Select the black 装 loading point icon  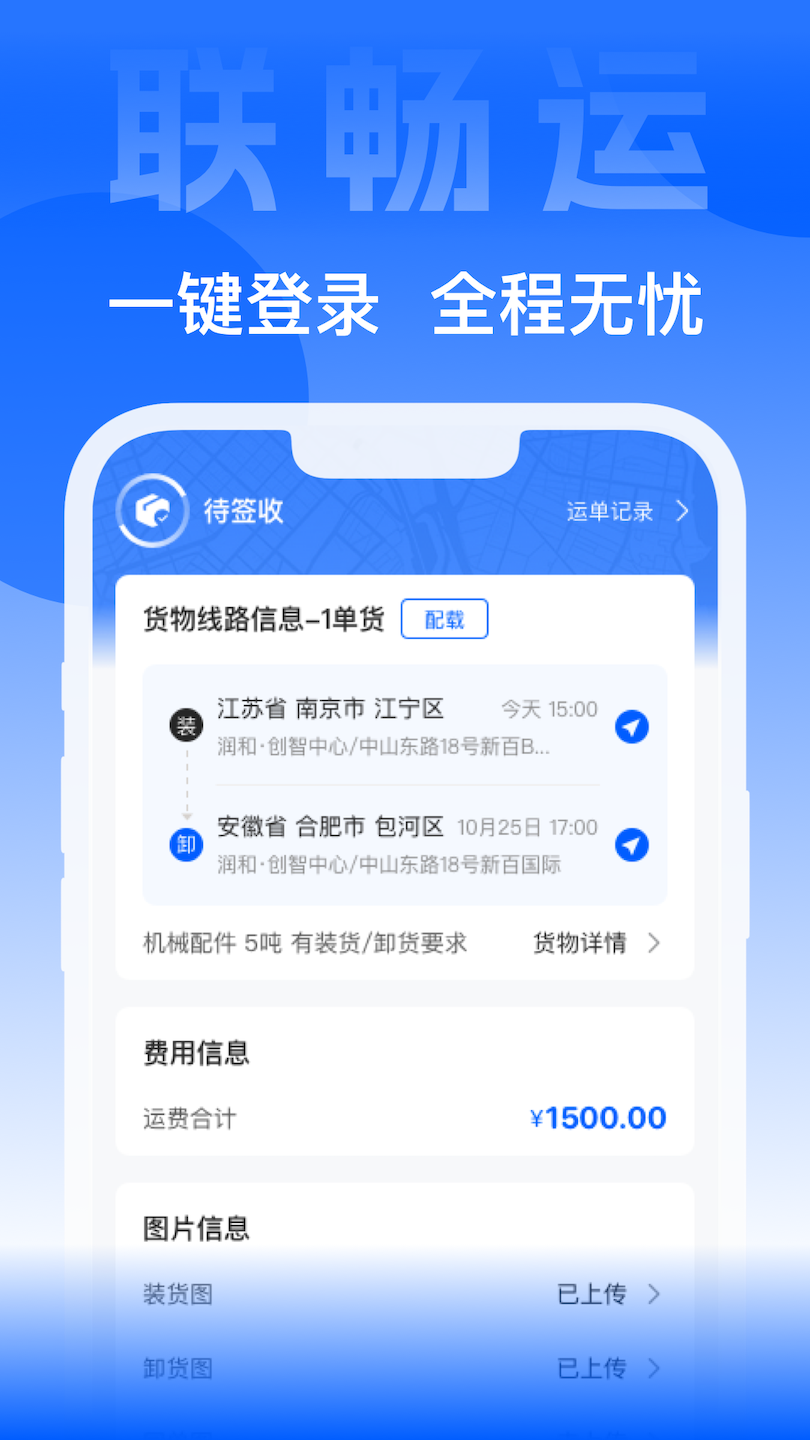[x=186, y=724]
